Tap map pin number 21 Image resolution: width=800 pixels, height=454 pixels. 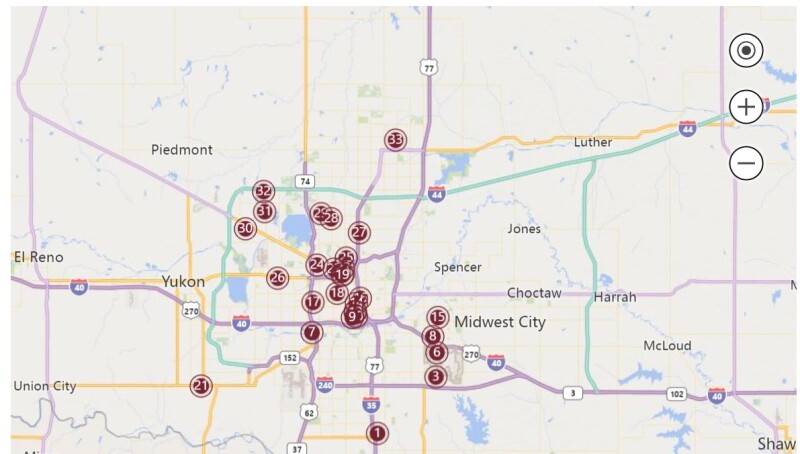(202, 385)
